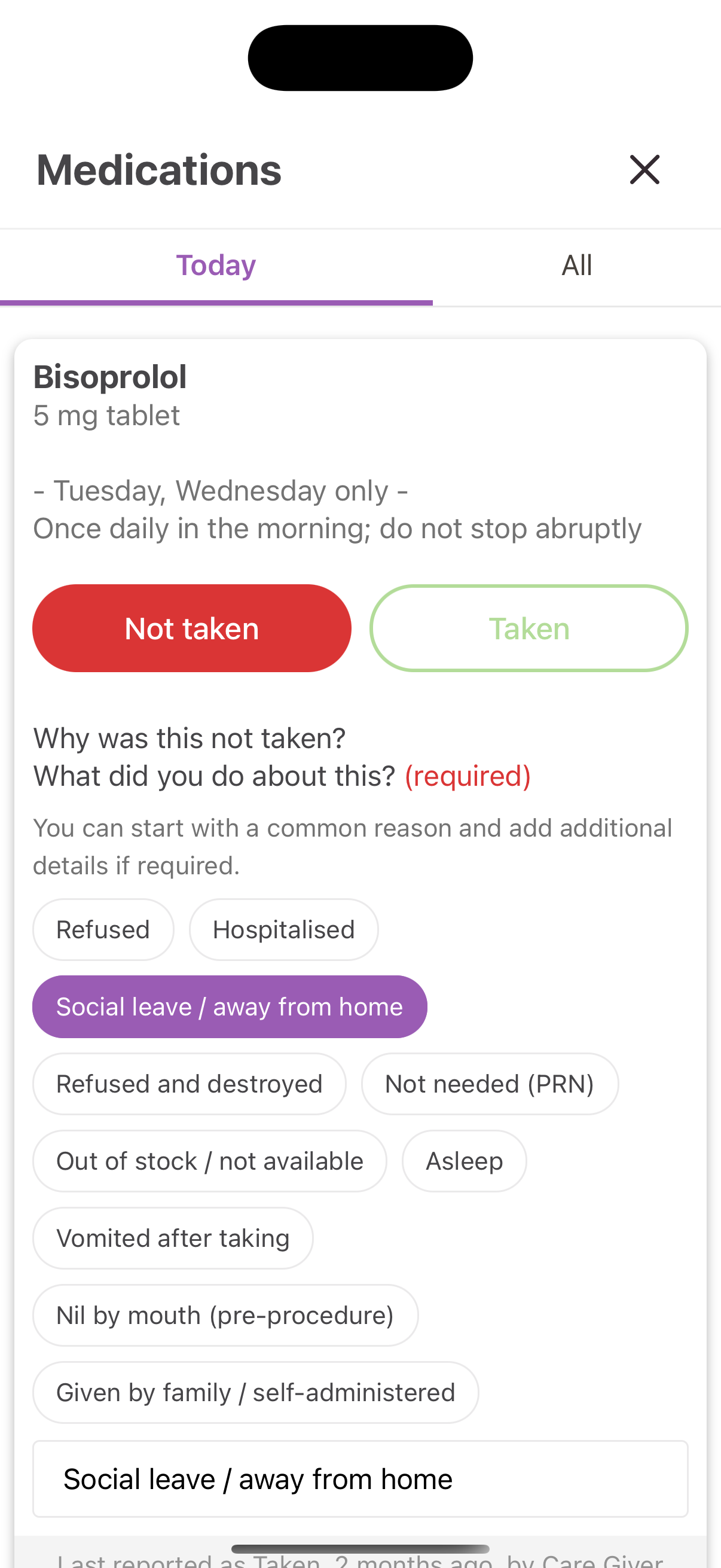Image resolution: width=721 pixels, height=1568 pixels.
Task: Edit the reason text field
Action: tap(360, 1479)
